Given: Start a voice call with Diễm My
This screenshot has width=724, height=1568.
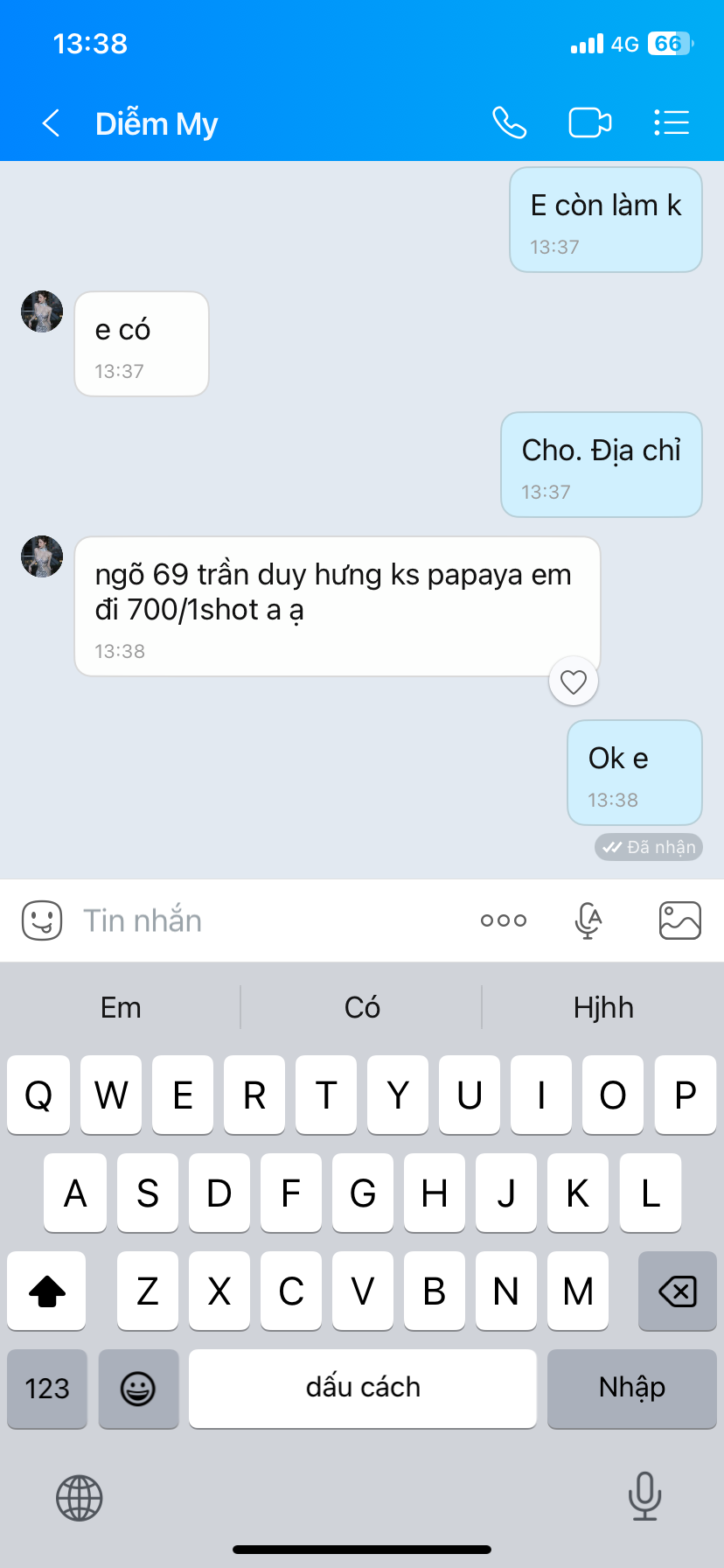Looking at the screenshot, I should (509, 122).
